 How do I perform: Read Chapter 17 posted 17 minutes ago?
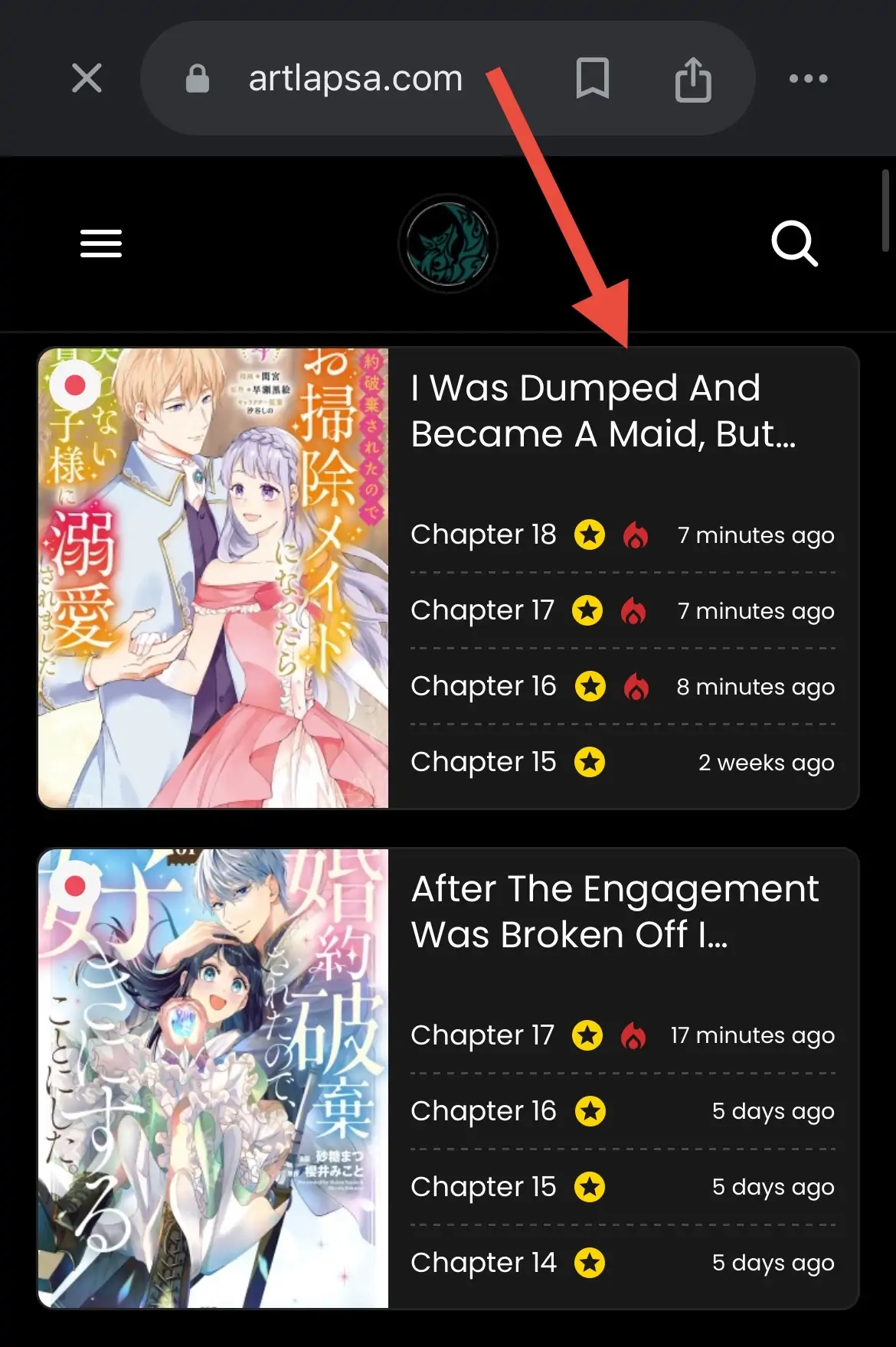click(482, 1035)
